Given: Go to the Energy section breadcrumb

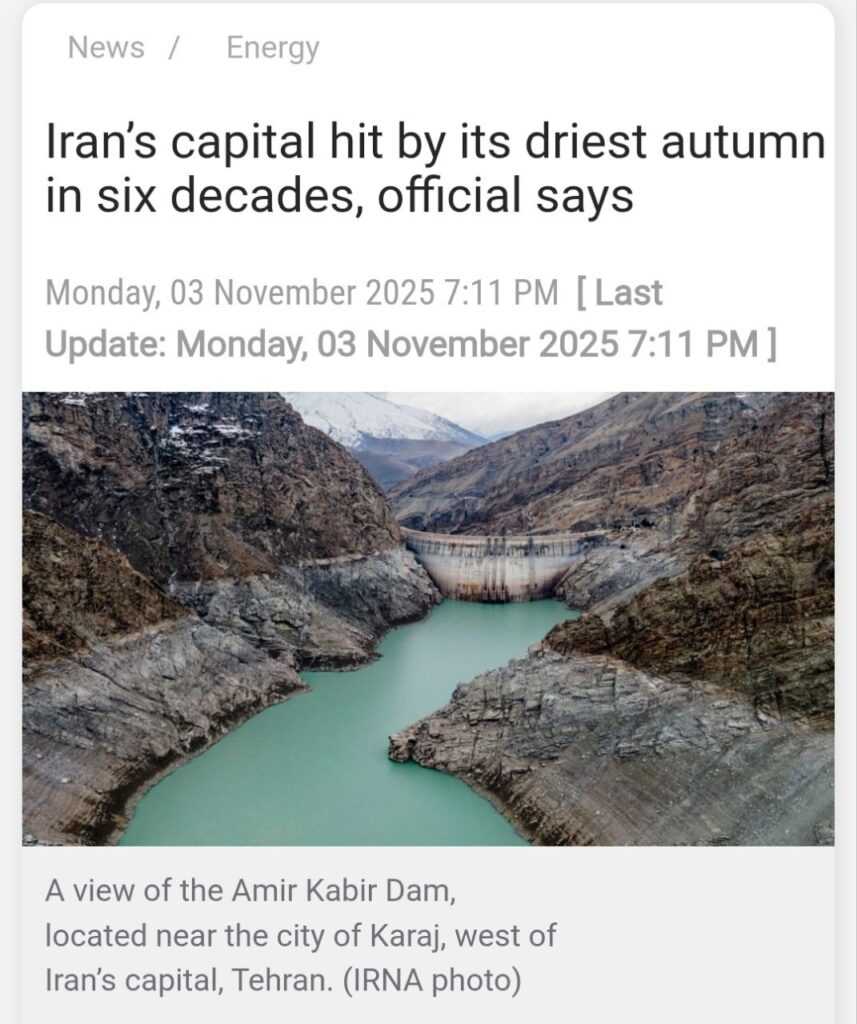Looking at the screenshot, I should coord(273,48).
